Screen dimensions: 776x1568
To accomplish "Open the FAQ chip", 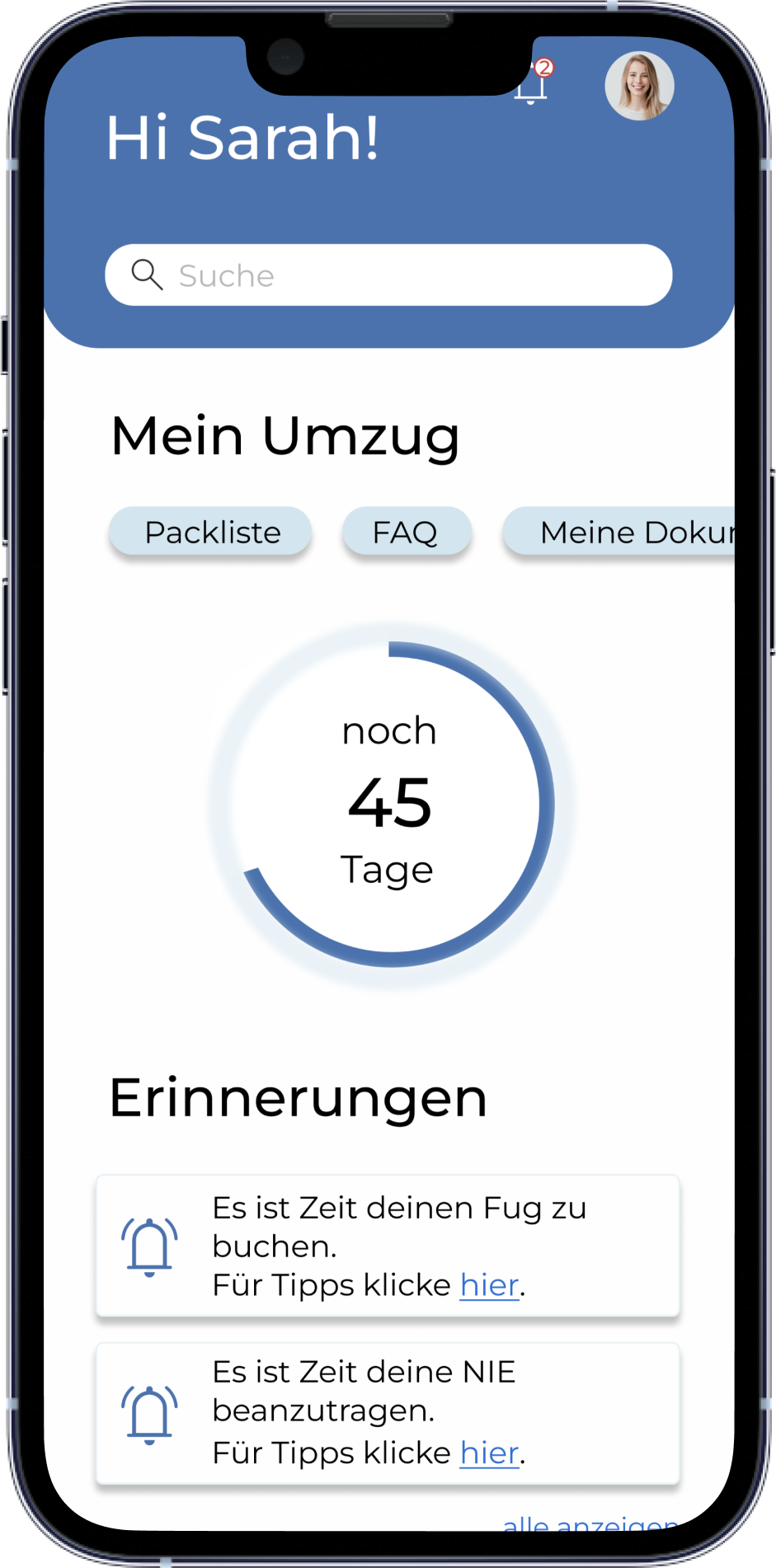I will point(406,533).
